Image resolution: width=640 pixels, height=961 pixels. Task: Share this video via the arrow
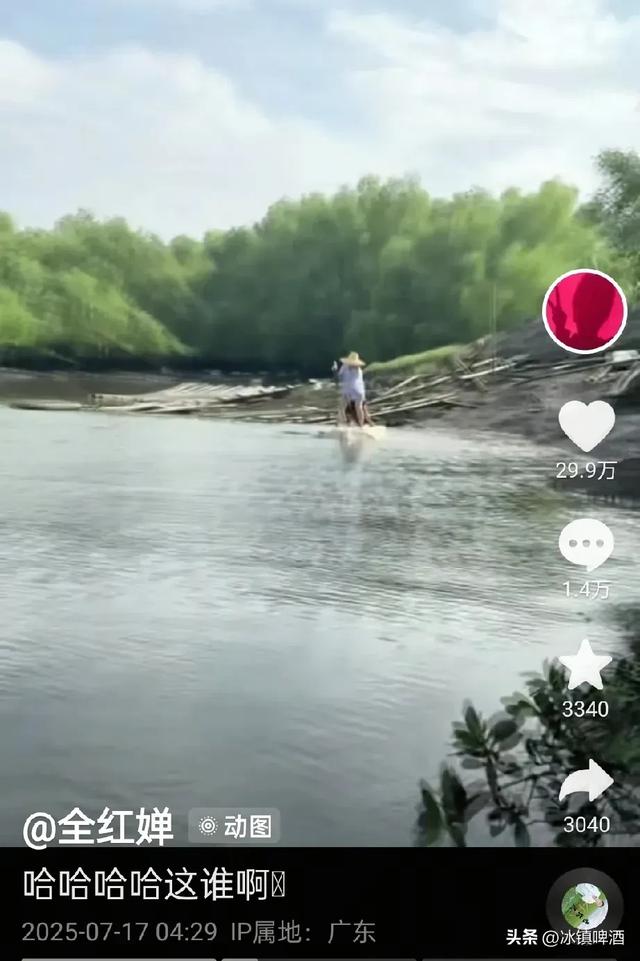click(x=586, y=782)
